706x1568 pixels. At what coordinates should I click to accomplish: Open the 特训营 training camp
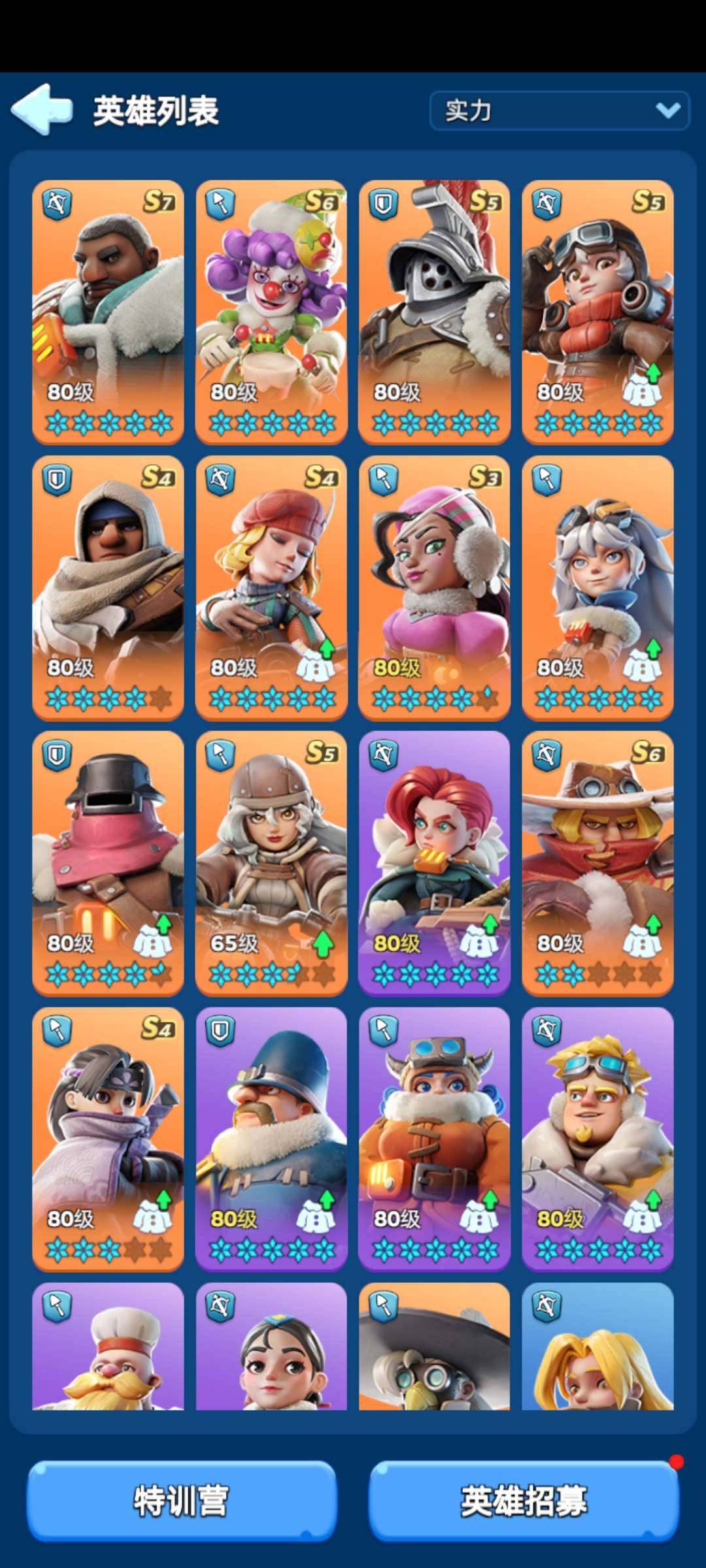pos(181,1501)
